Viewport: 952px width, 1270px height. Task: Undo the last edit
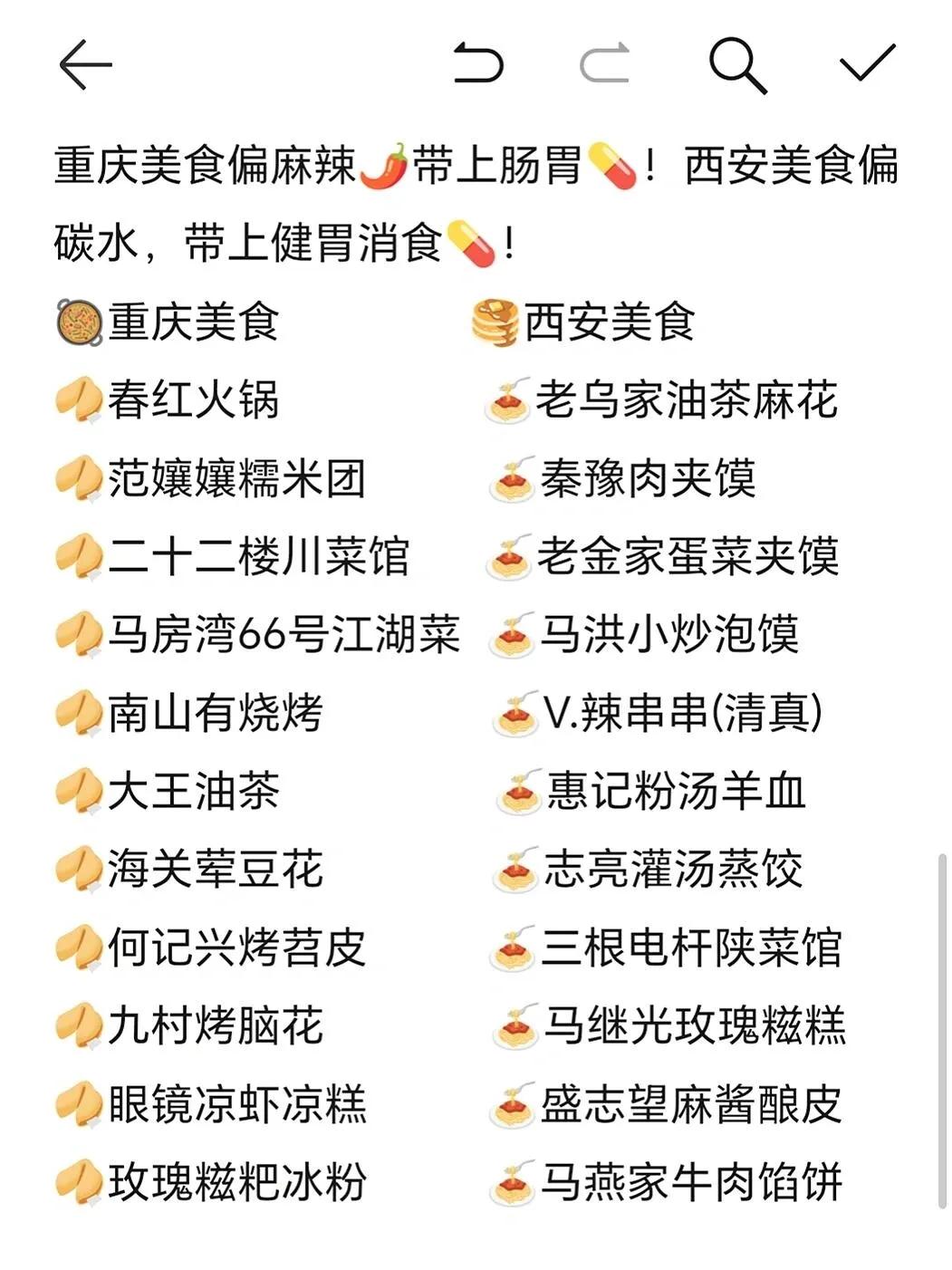click(x=478, y=63)
